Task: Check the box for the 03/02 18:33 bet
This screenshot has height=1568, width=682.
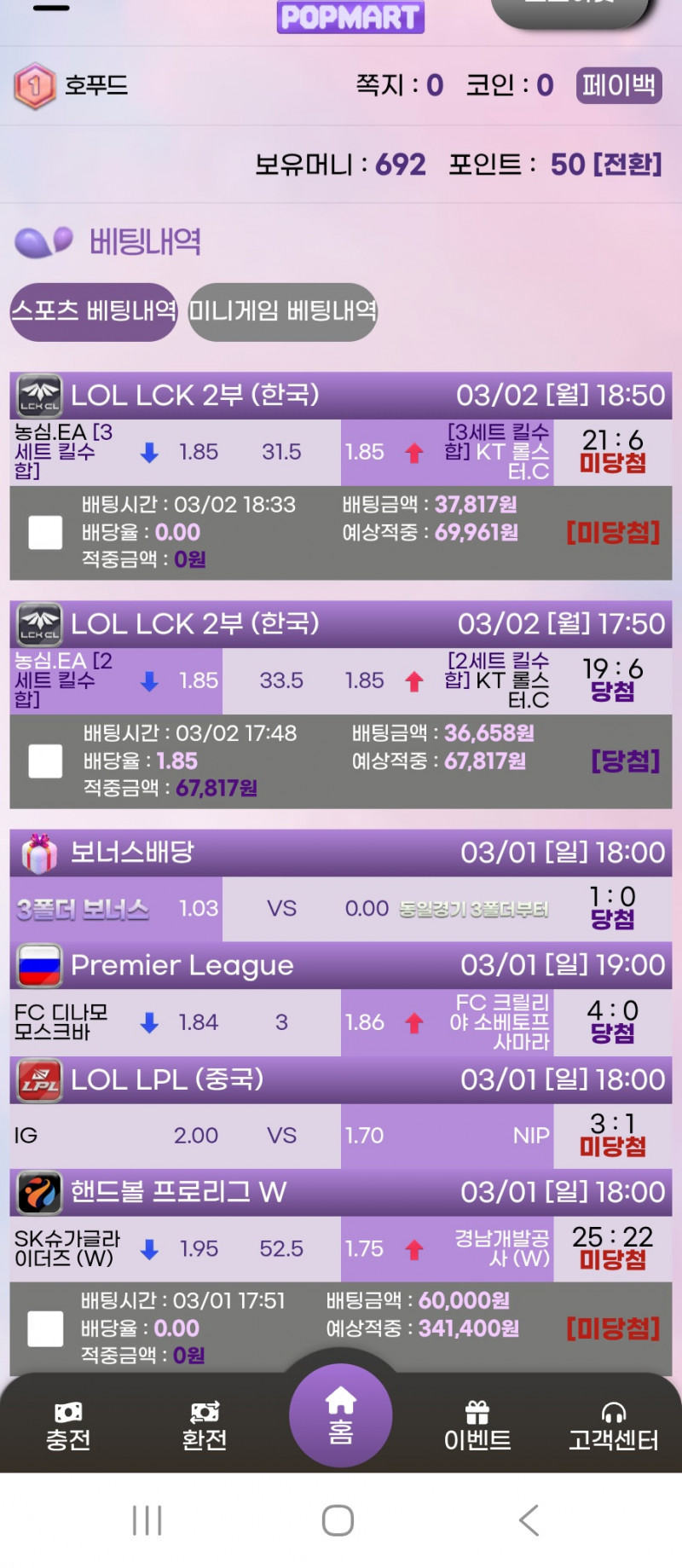Action: click(x=45, y=532)
